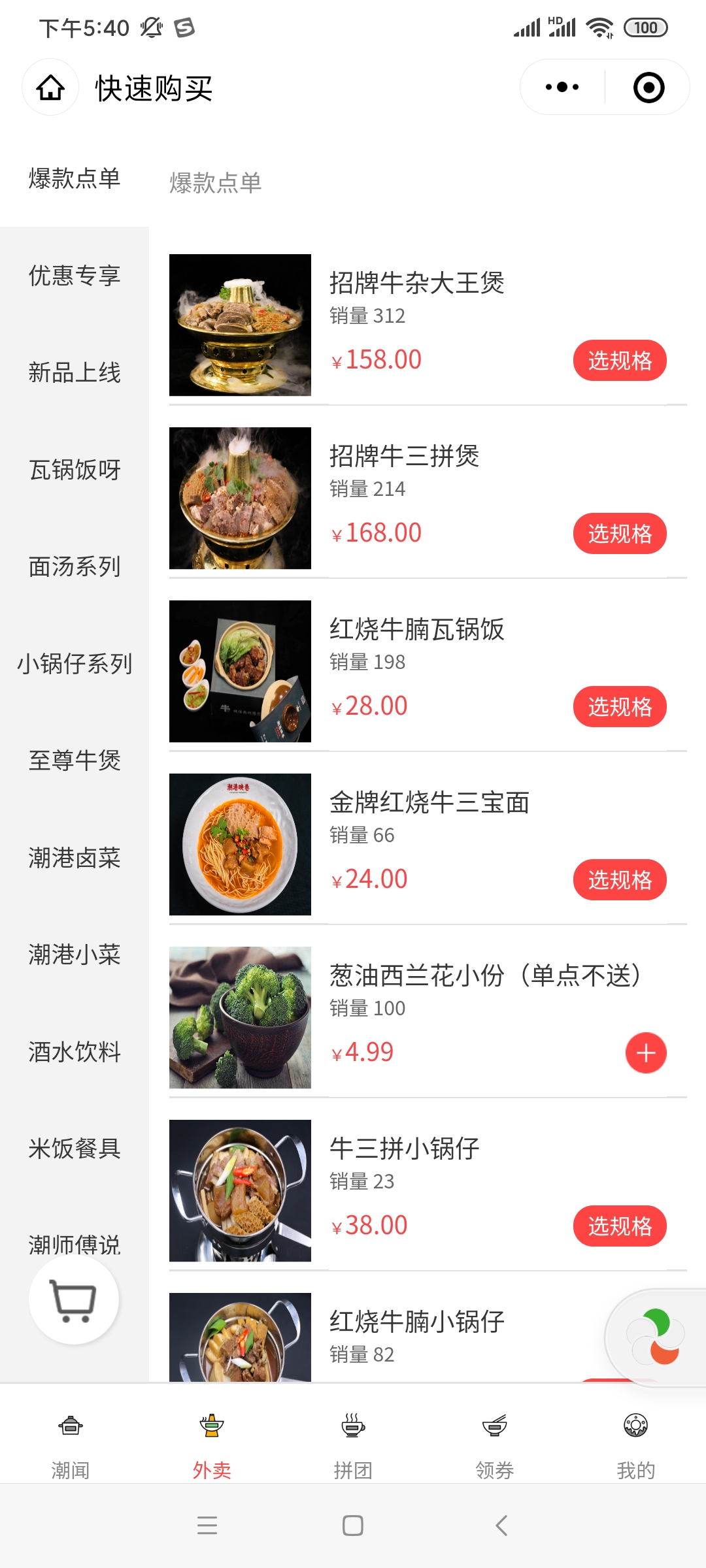The image size is (706, 1568).
Task: Select the 优惠专享 category
Action: (75, 276)
